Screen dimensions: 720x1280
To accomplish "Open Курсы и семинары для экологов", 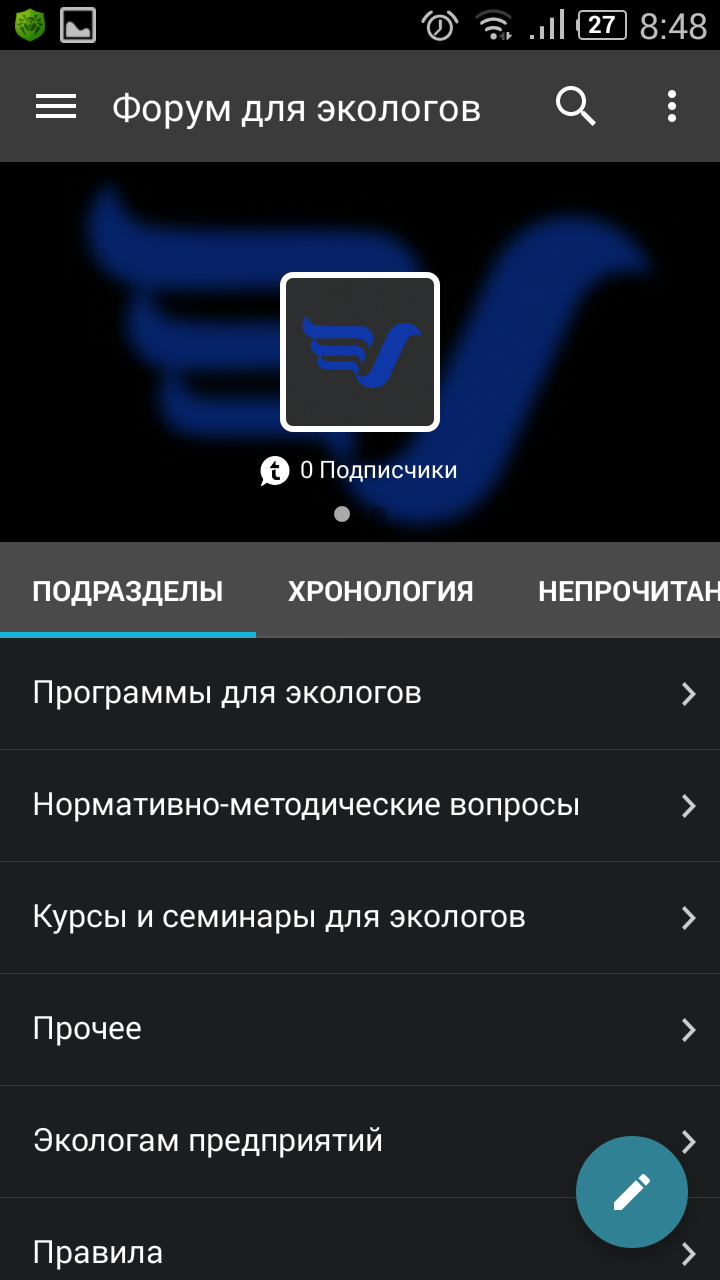I will point(360,917).
